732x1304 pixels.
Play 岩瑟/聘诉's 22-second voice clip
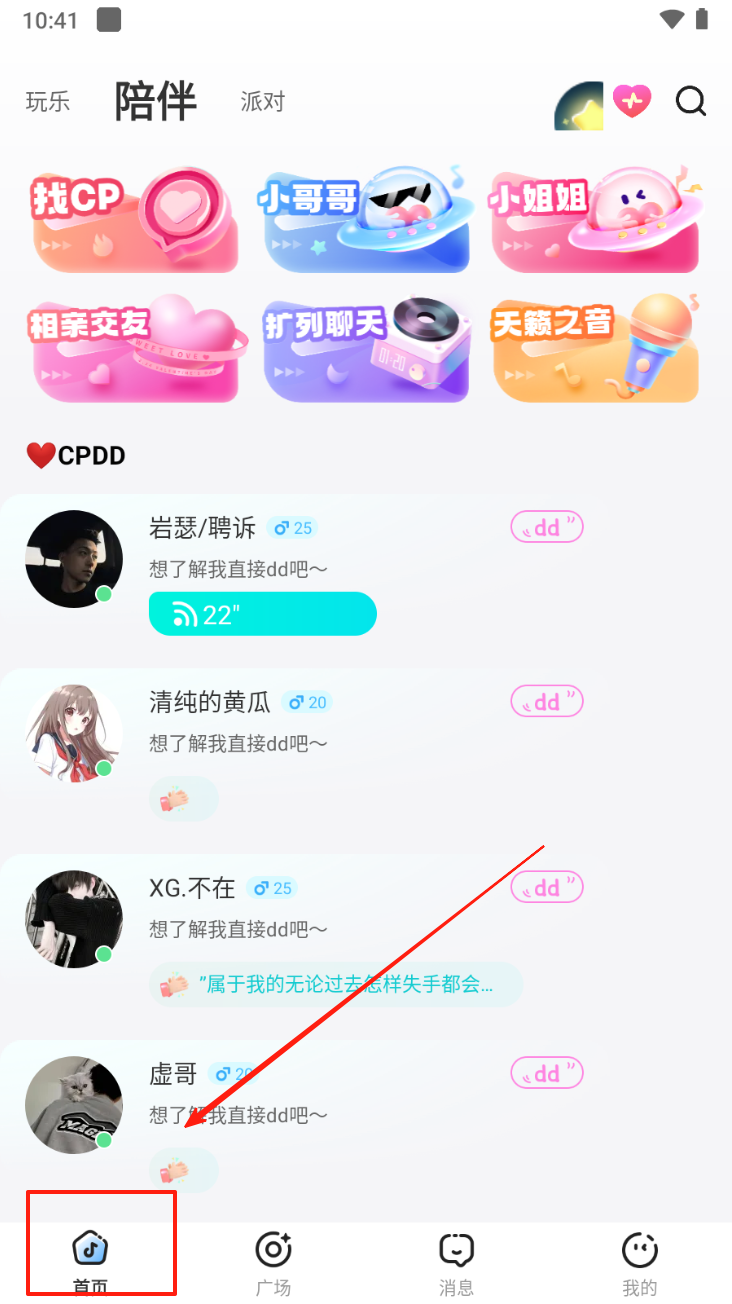262,614
